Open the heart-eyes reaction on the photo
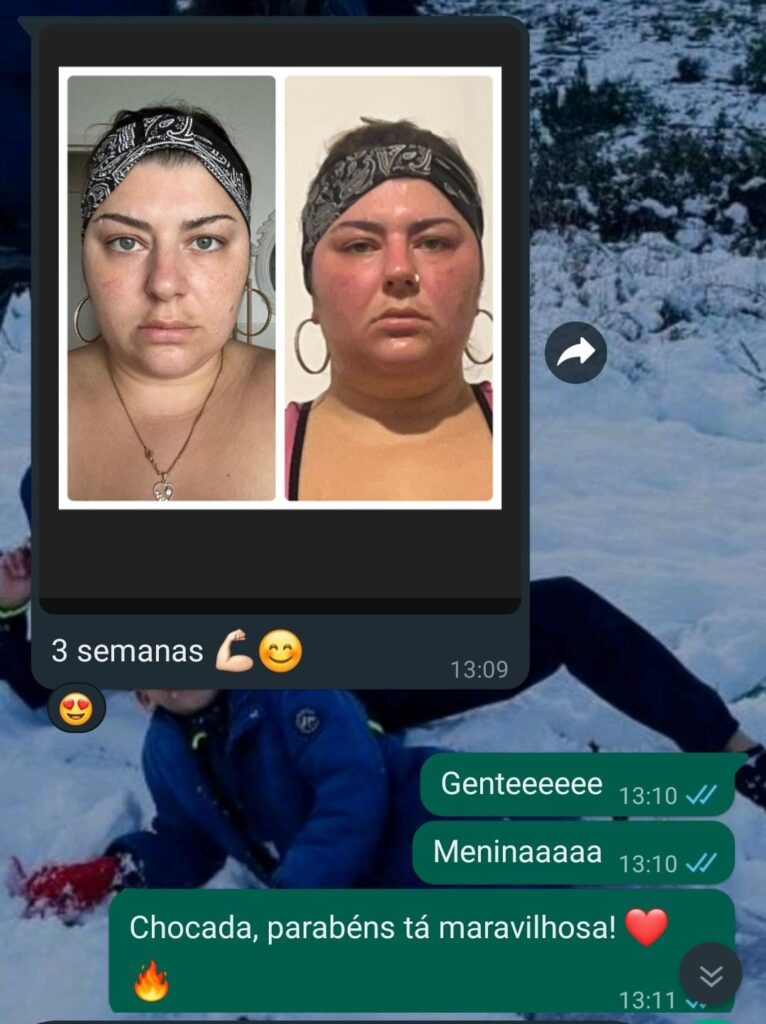The image size is (766, 1024). coord(76,708)
